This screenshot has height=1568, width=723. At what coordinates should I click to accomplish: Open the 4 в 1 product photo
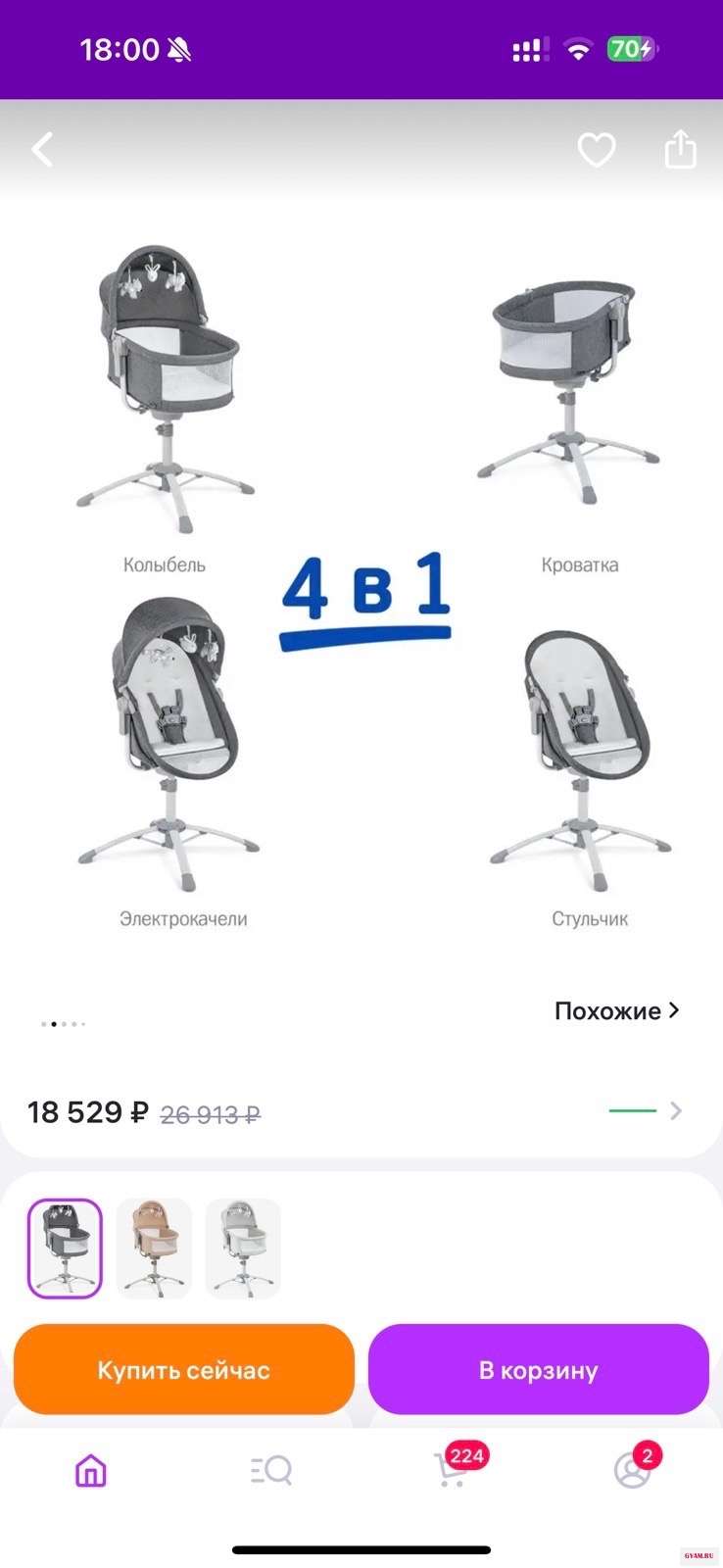pyautogui.click(x=362, y=588)
